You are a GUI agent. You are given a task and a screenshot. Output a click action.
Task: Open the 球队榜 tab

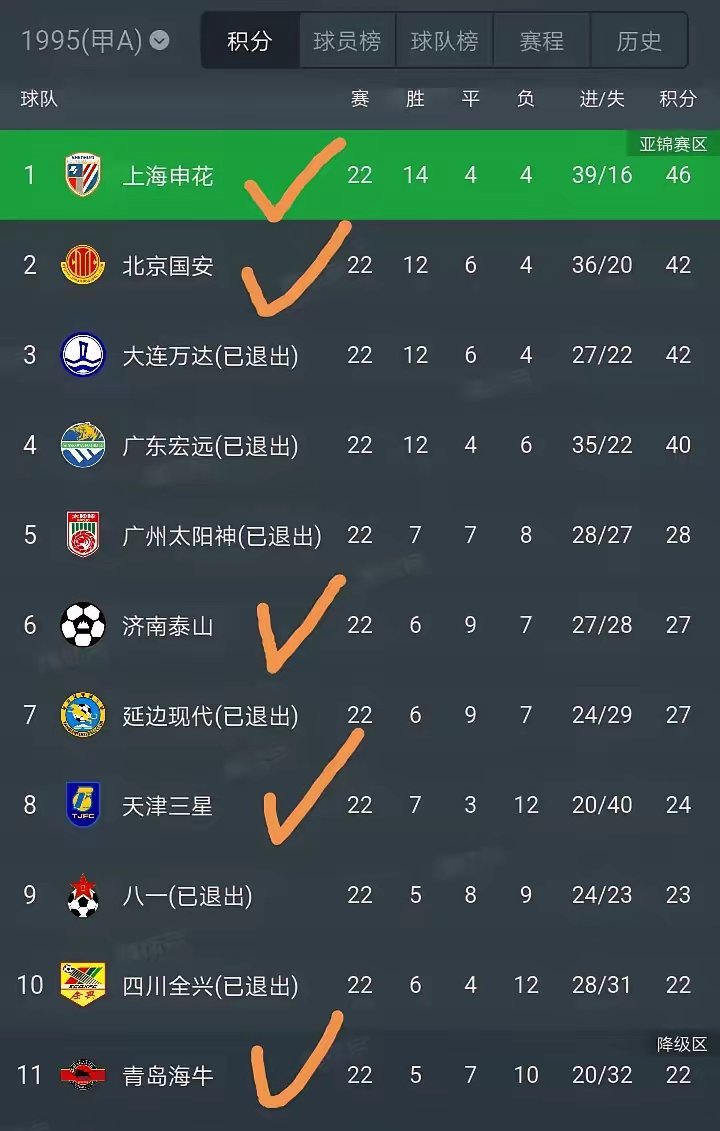(x=444, y=40)
